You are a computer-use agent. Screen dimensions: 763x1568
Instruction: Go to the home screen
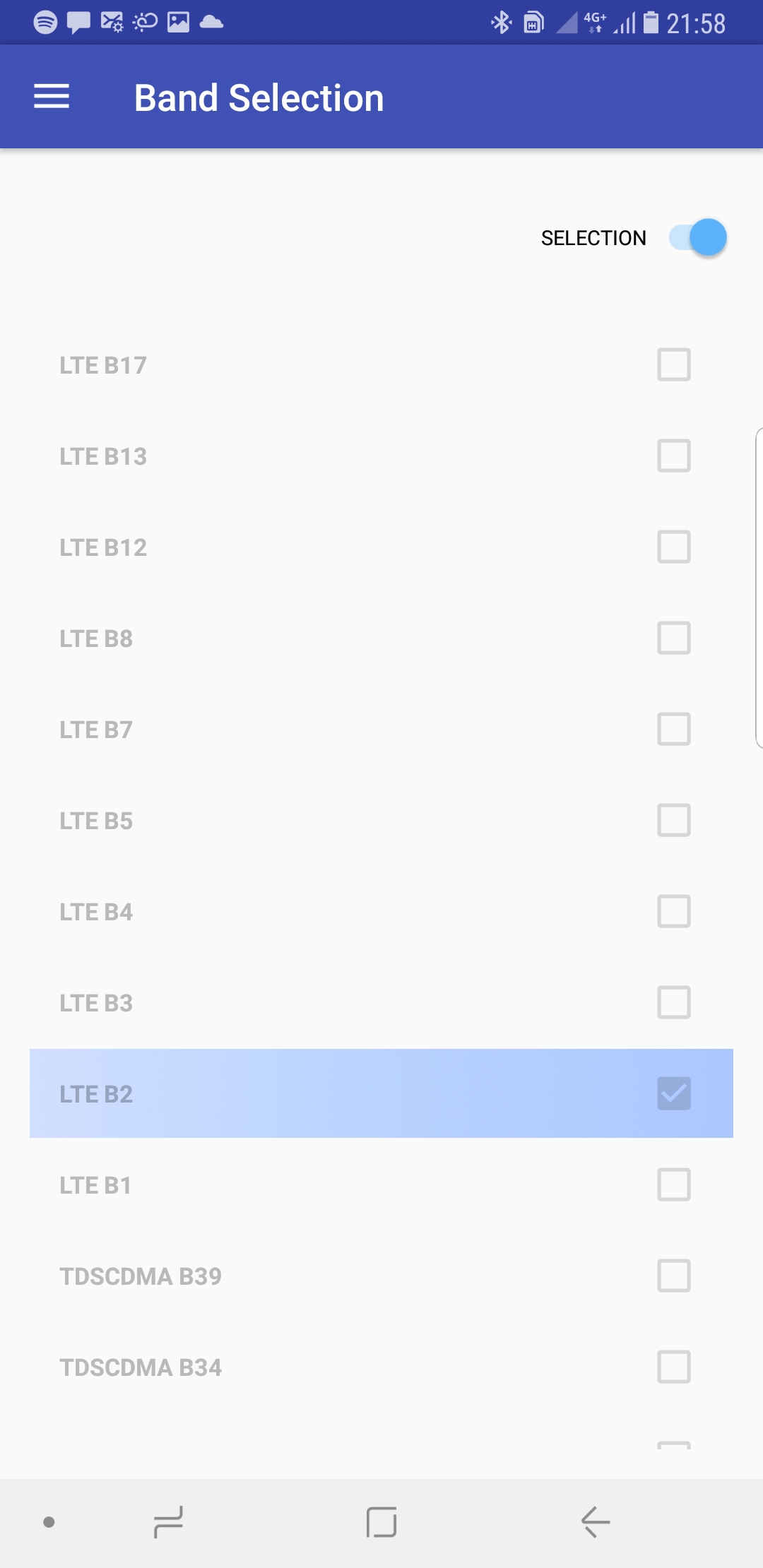pos(381,1522)
